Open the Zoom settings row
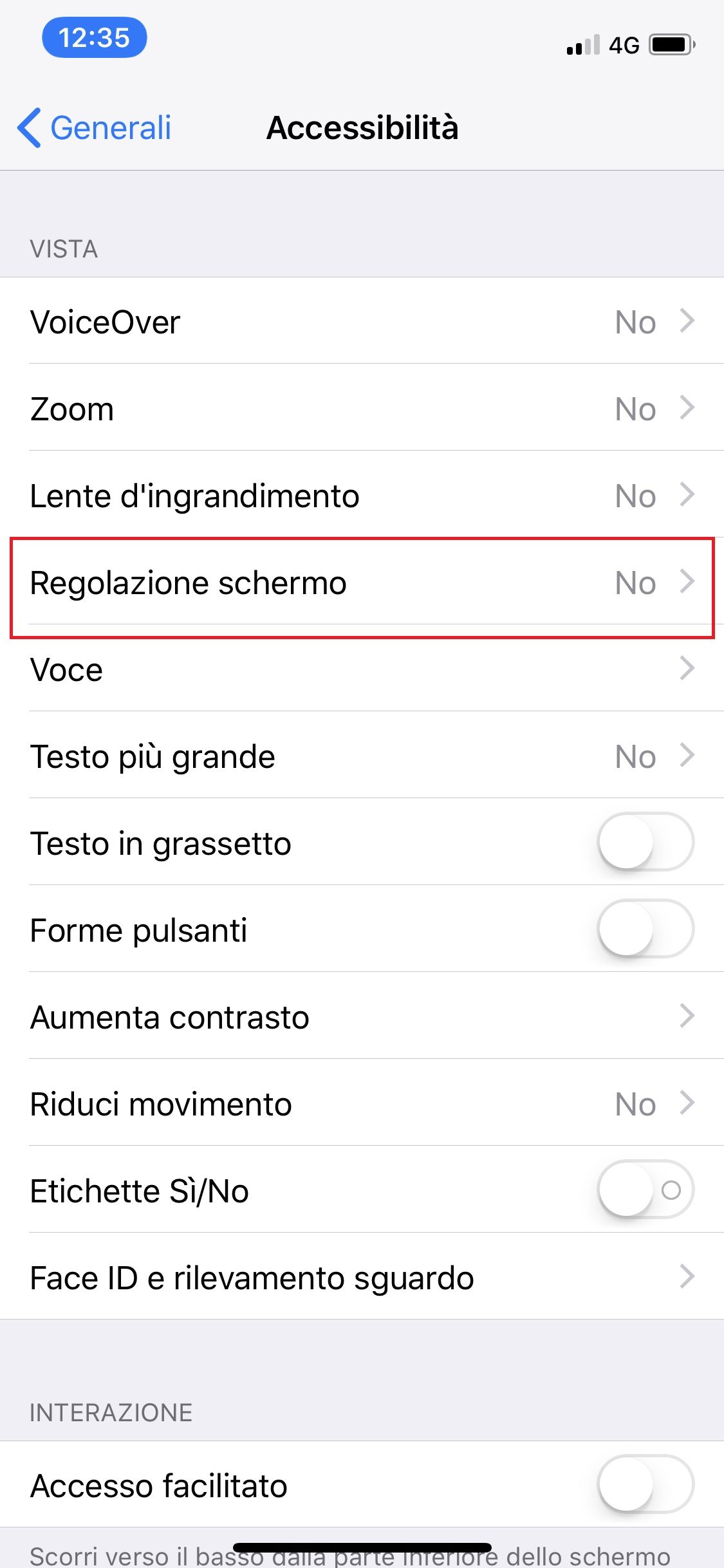 pos(362,407)
